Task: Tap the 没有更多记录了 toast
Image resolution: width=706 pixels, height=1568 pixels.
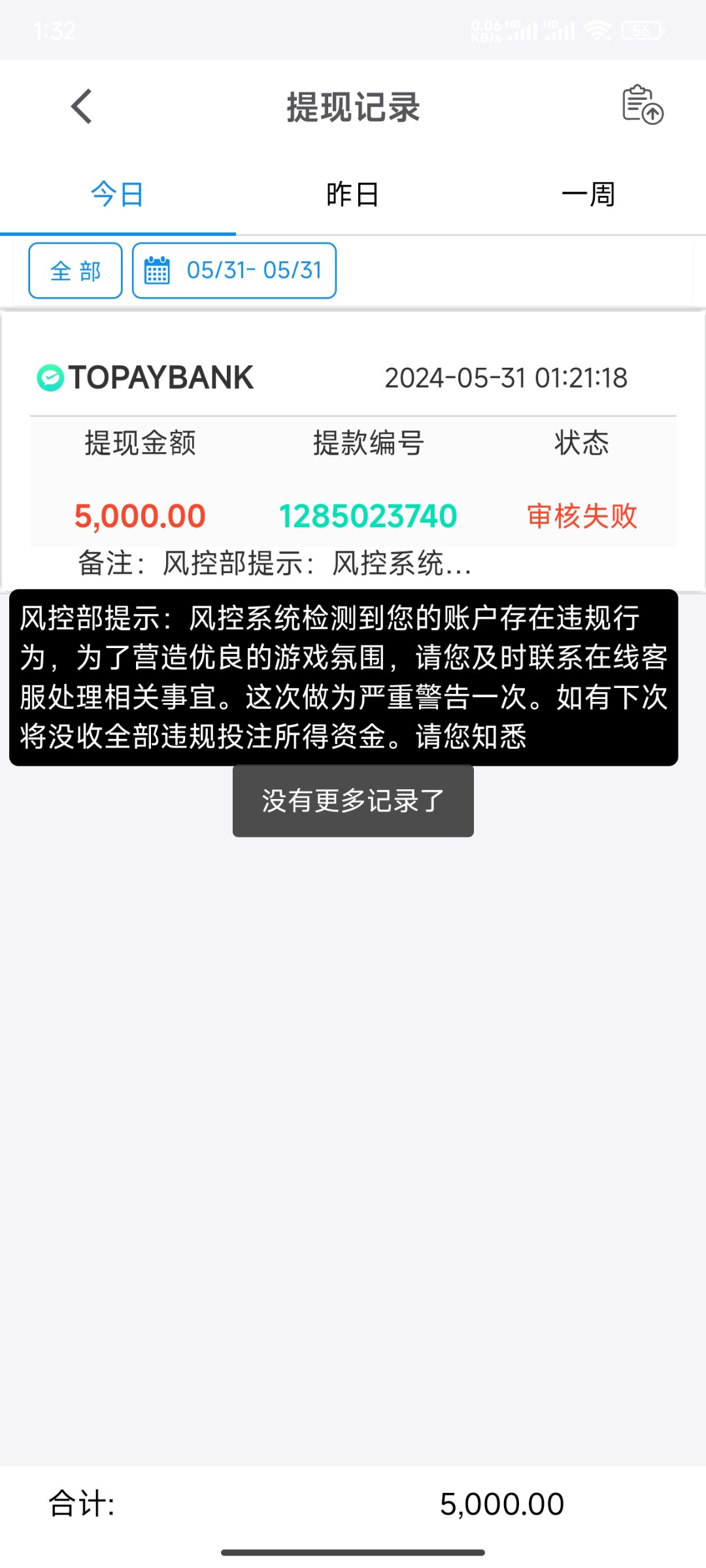Action: (x=352, y=800)
